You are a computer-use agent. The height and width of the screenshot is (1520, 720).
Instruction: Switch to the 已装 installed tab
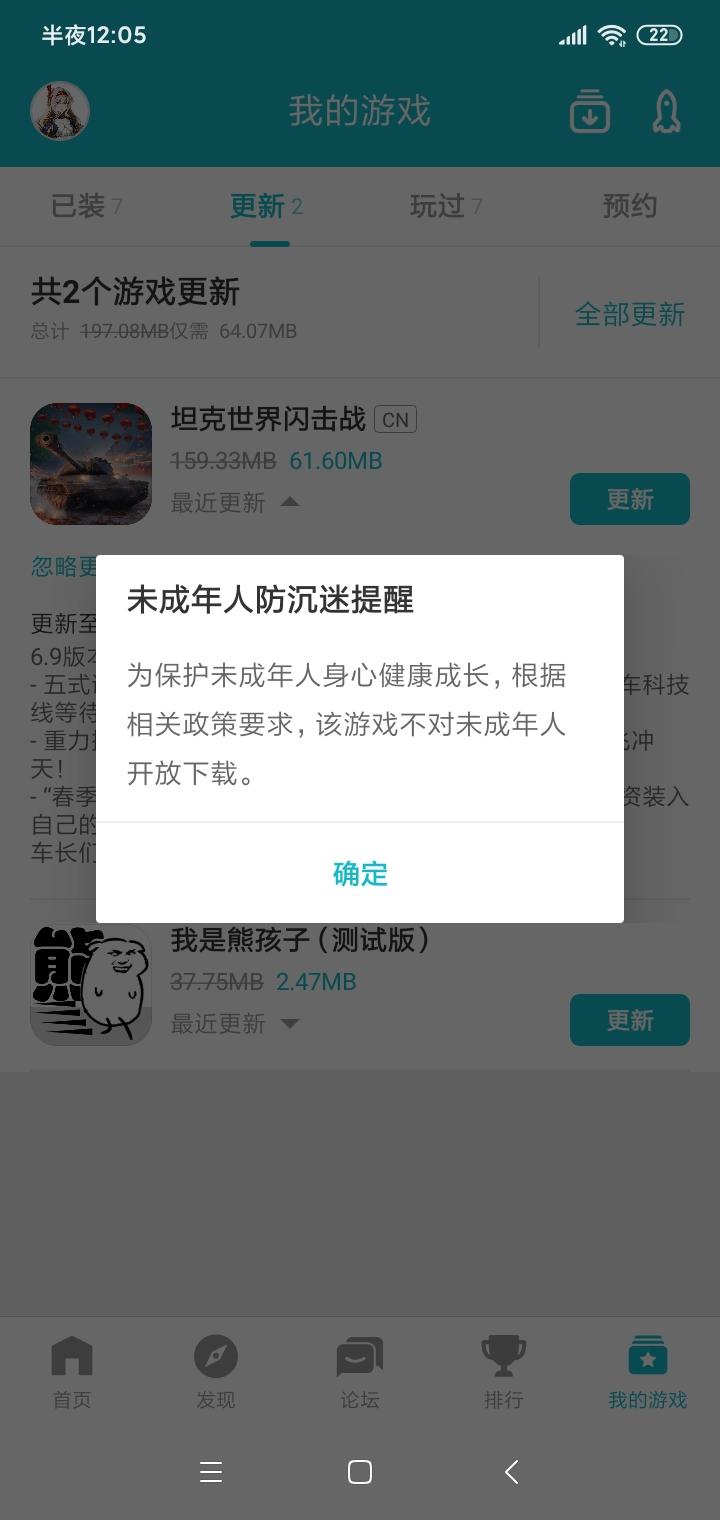(80, 206)
